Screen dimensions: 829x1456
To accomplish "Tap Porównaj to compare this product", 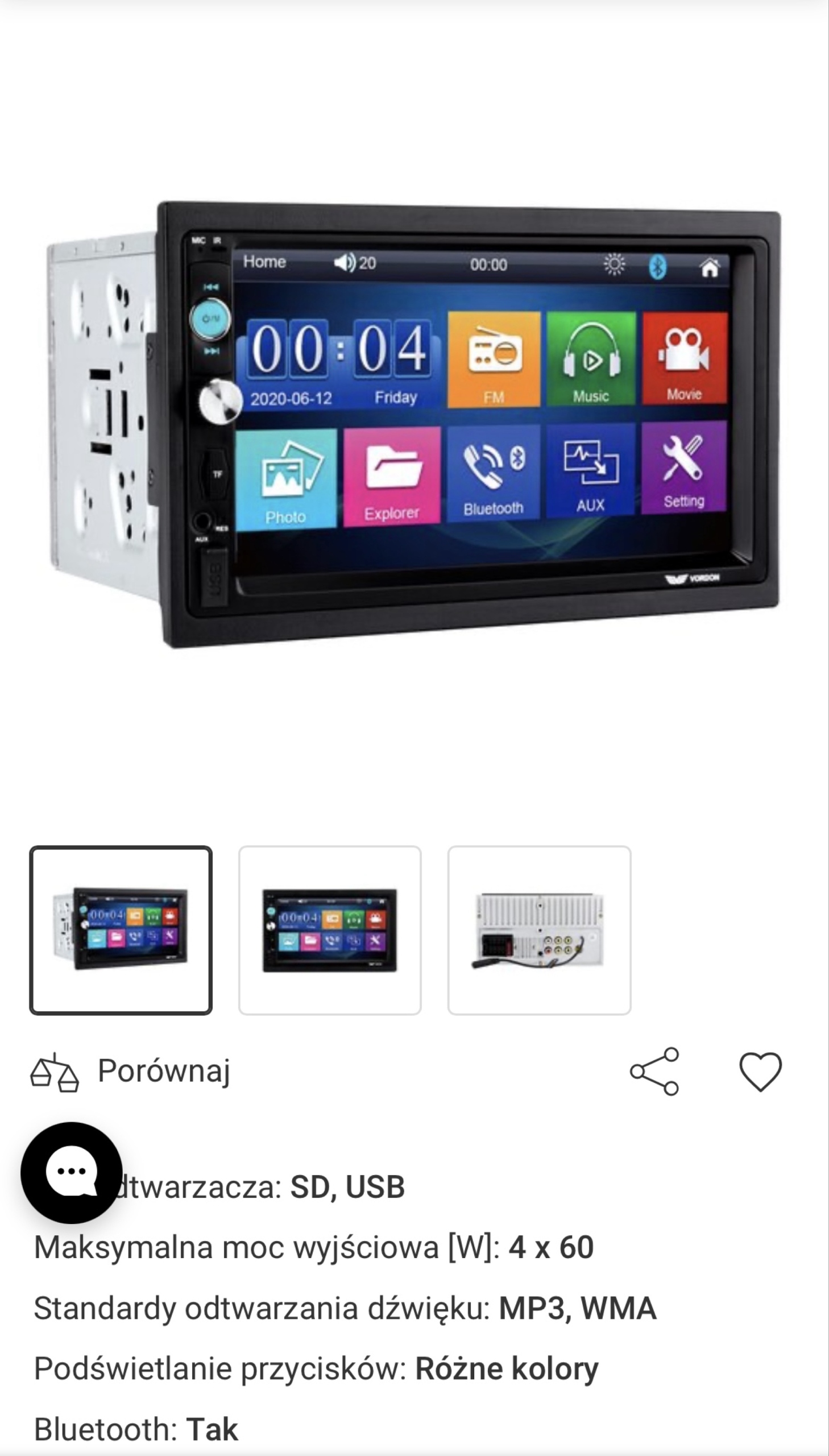I will coord(131,1071).
